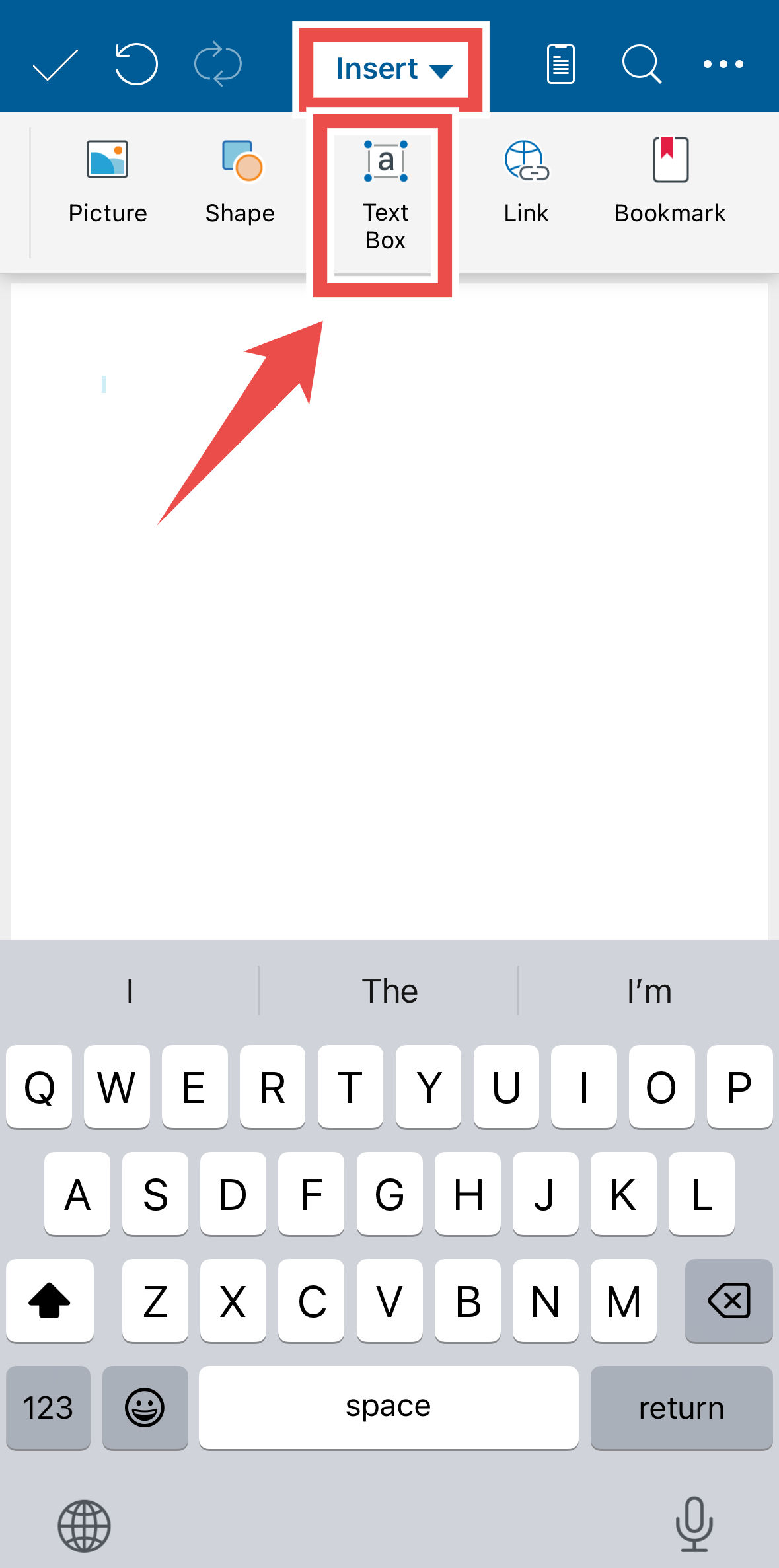This screenshot has height=1568, width=779.
Task: Open the Insert ribbon dropdown
Action: click(x=392, y=69)
